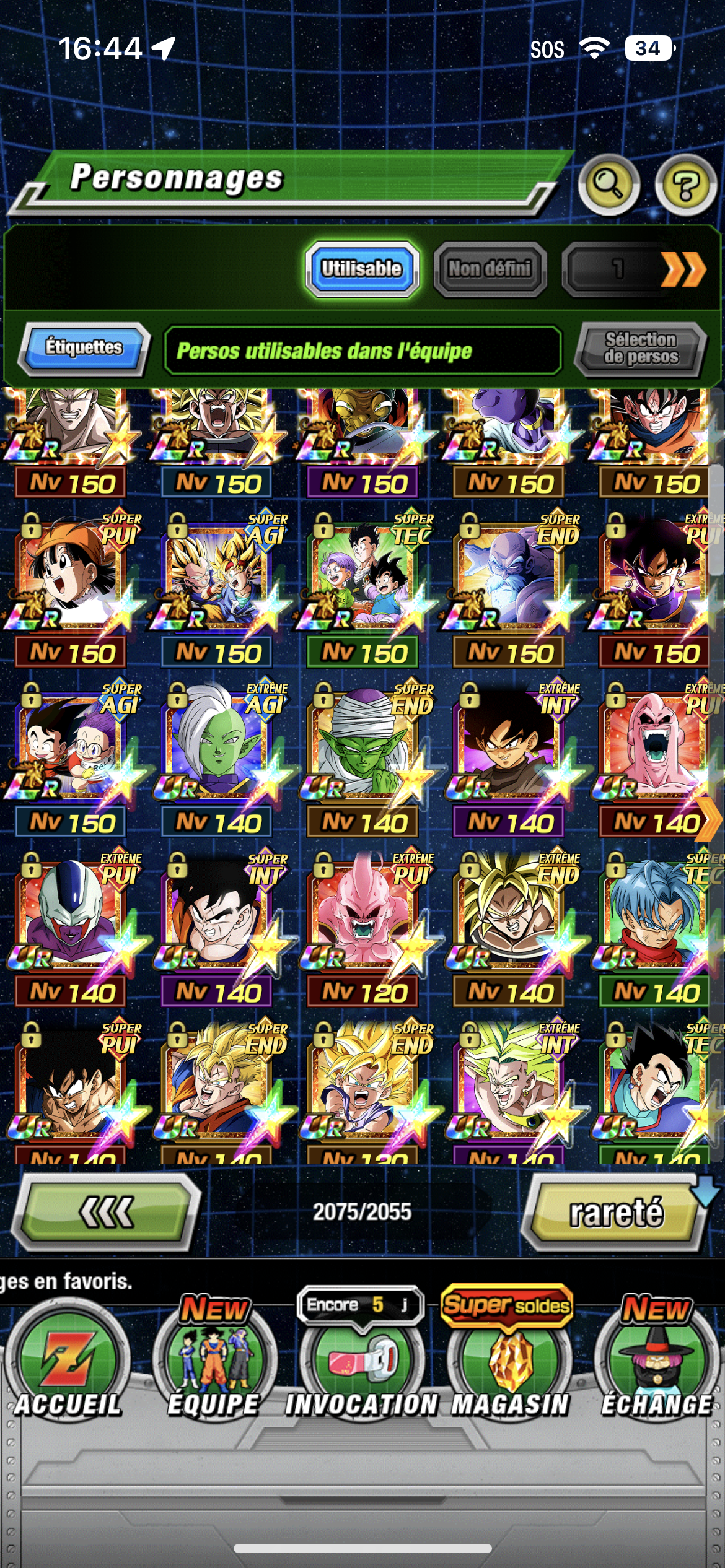Open the Nv 120 pink Buu card
This screenshot has width=725, height=1568.
pos(364,917)
